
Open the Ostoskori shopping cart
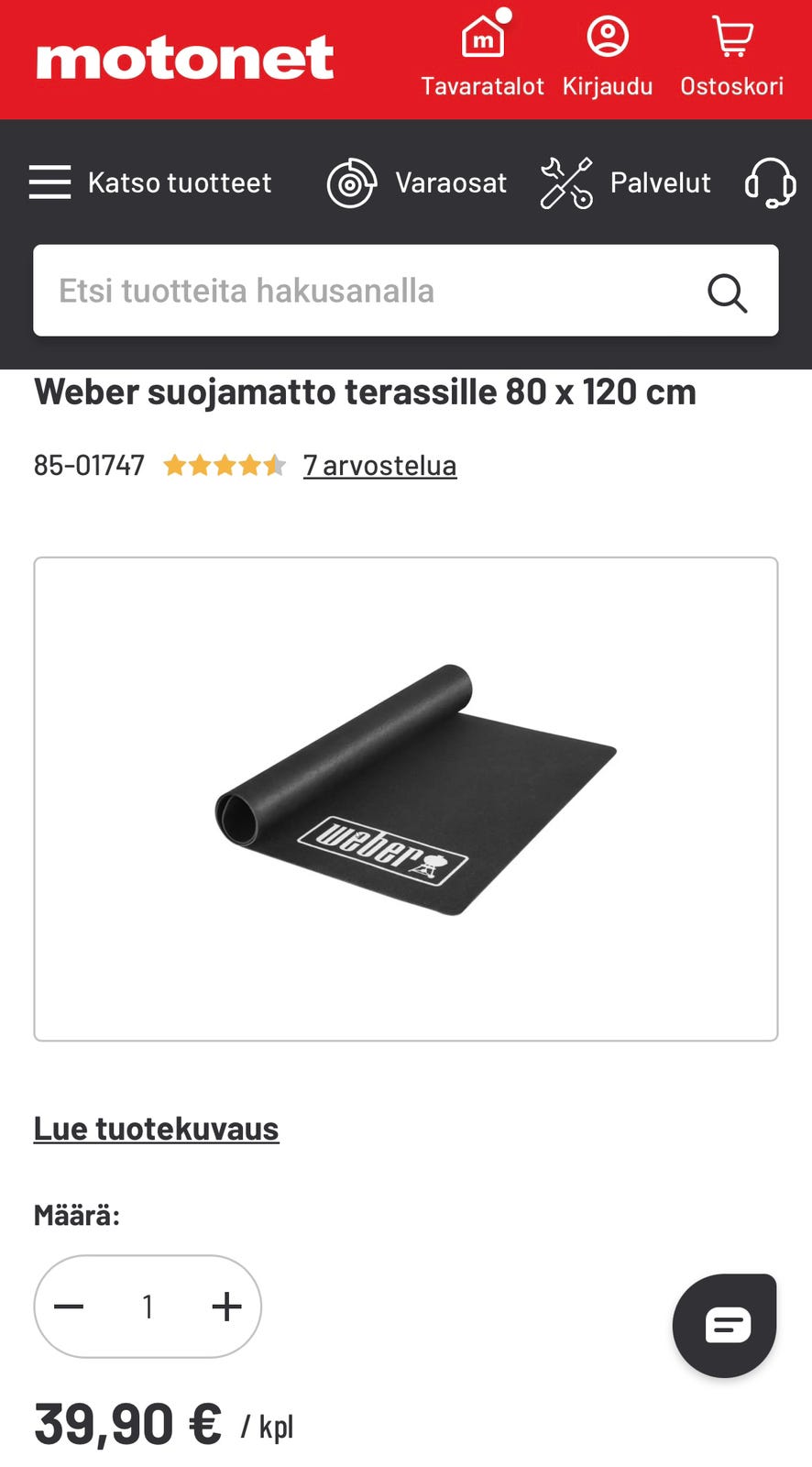point(731,50)
